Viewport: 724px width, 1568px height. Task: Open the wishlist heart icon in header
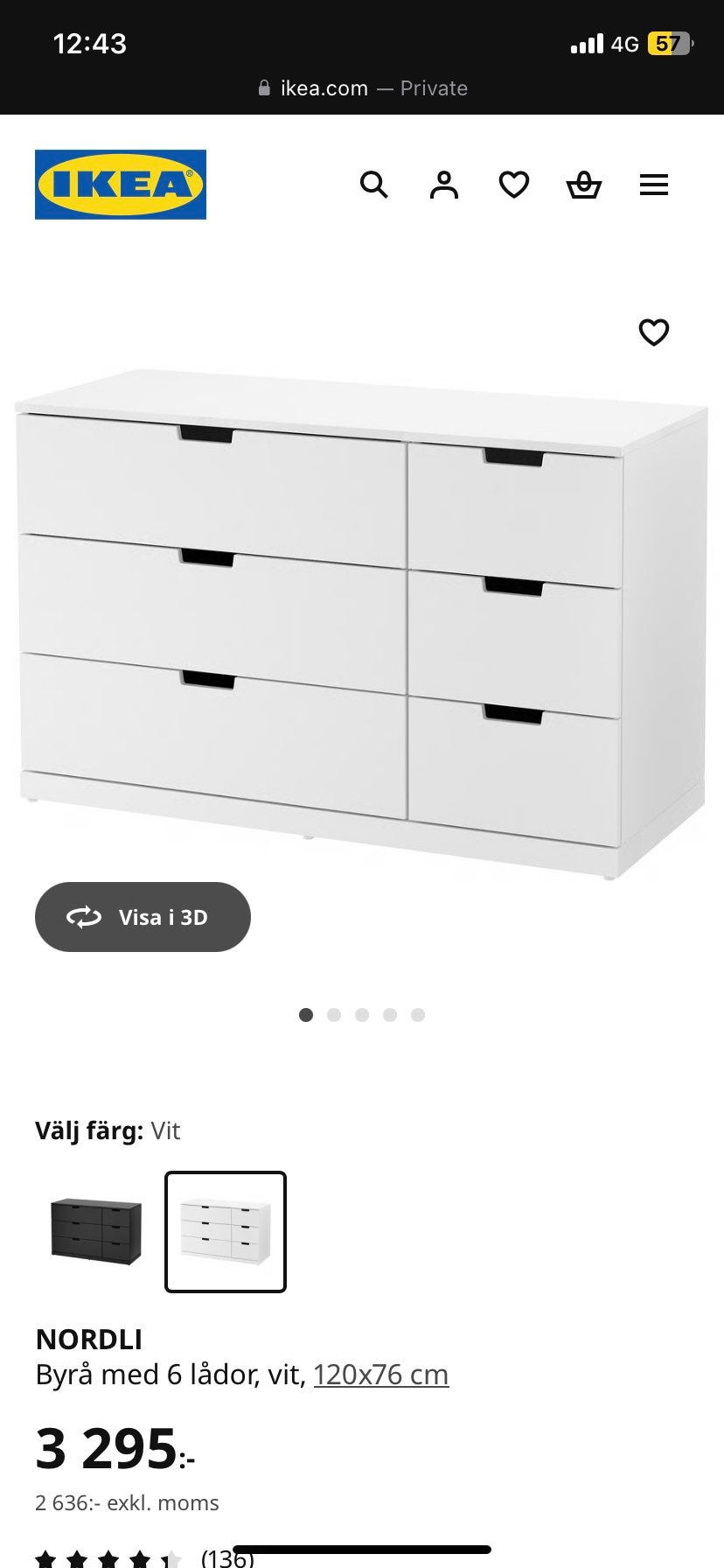(x=514, y=185)
